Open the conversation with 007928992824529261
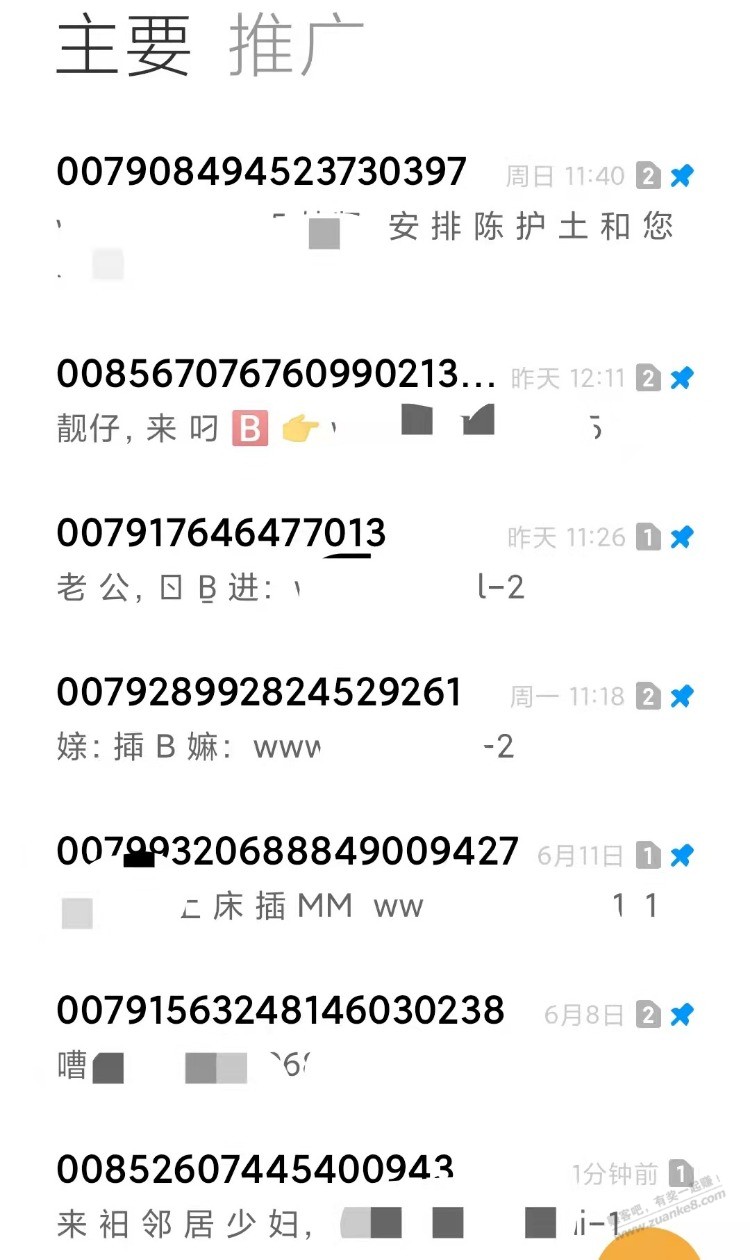 375,718
